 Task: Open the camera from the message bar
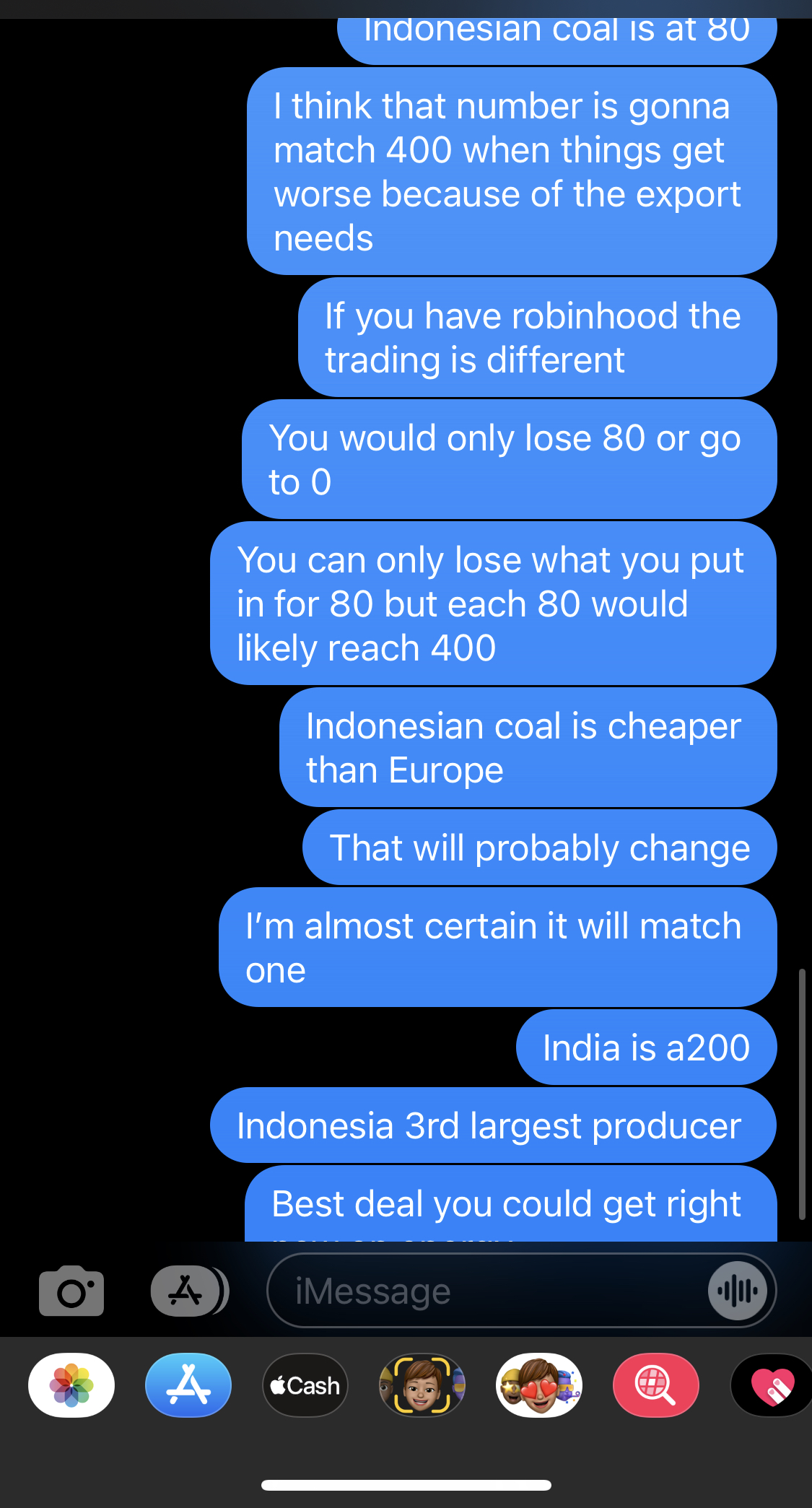[71, 1291]
